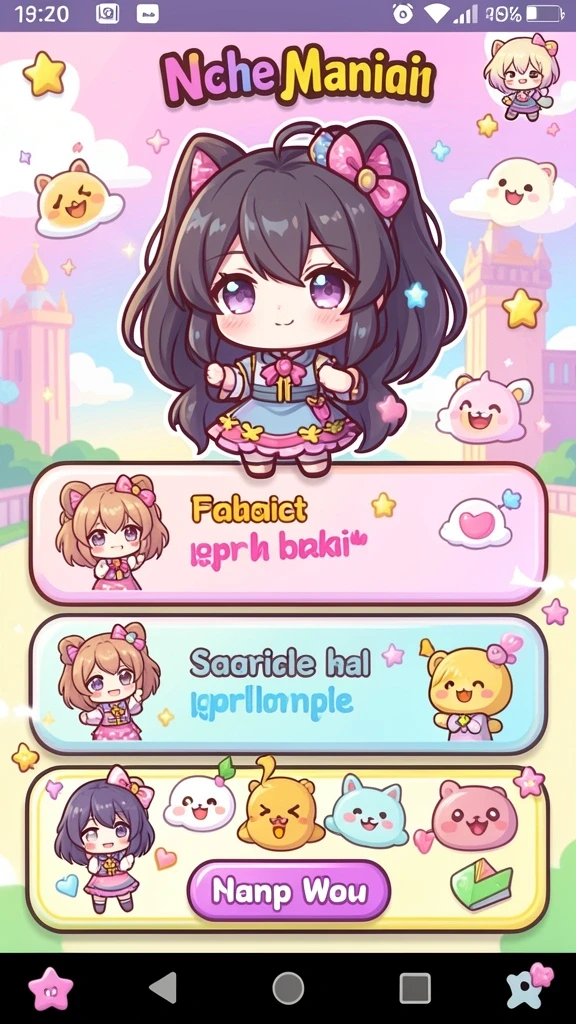Open the blonde character avatar at top right
This screenshot has width=576, height=1024.
coord(521,76)
